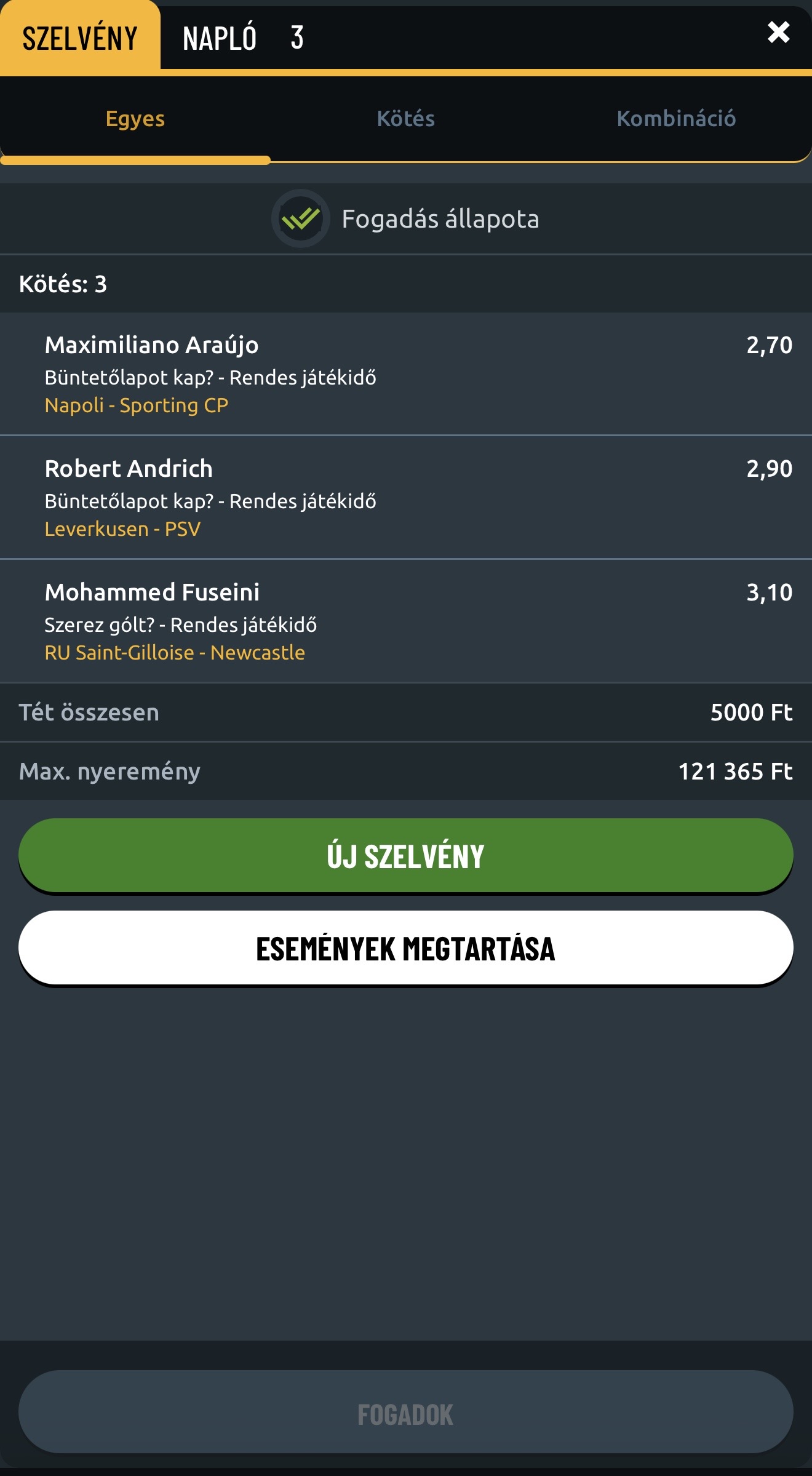Tap the green Új szelvény button
The image size is (812, 1476).
(x=405, y=855)
